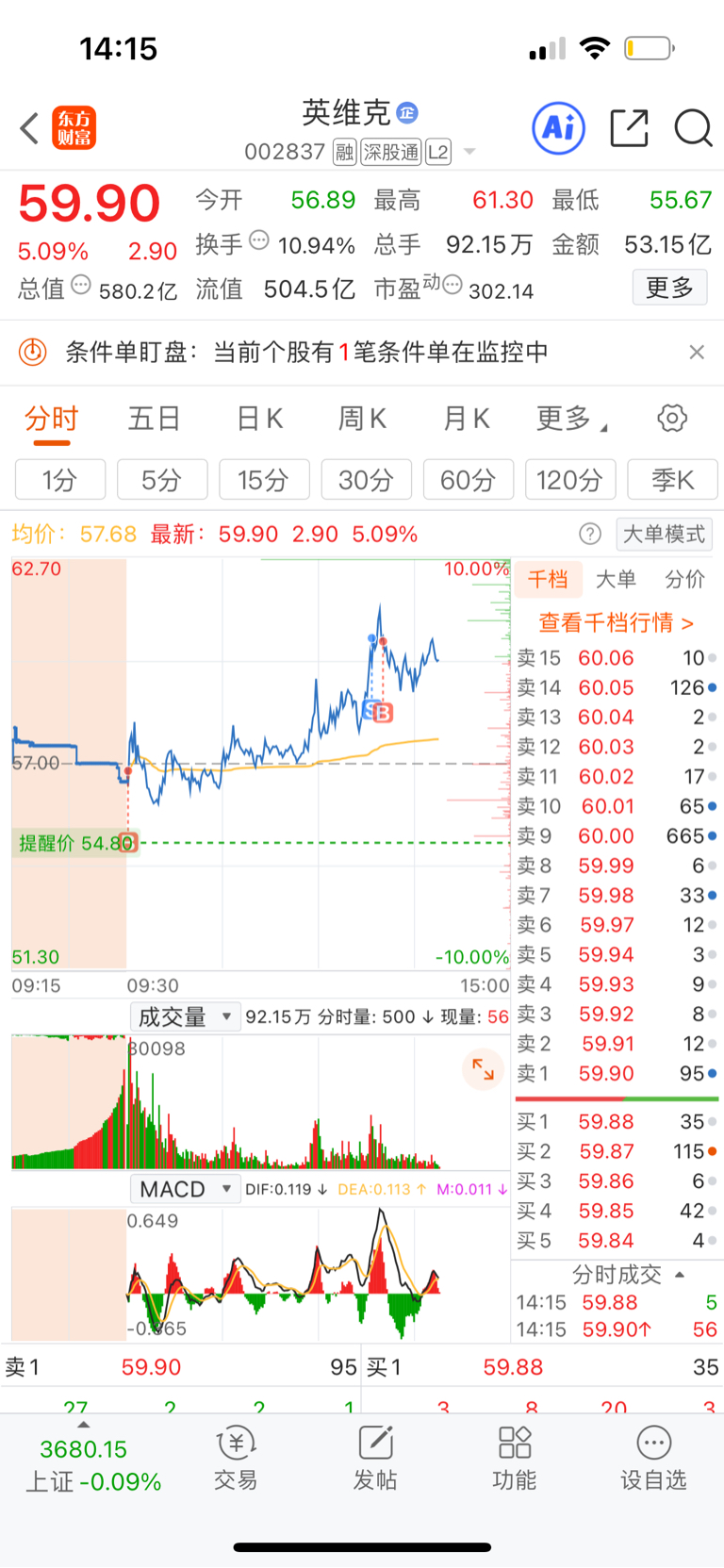
Task: Open chart settings gear
Action: pyautogui.click(x=672, y=418)
